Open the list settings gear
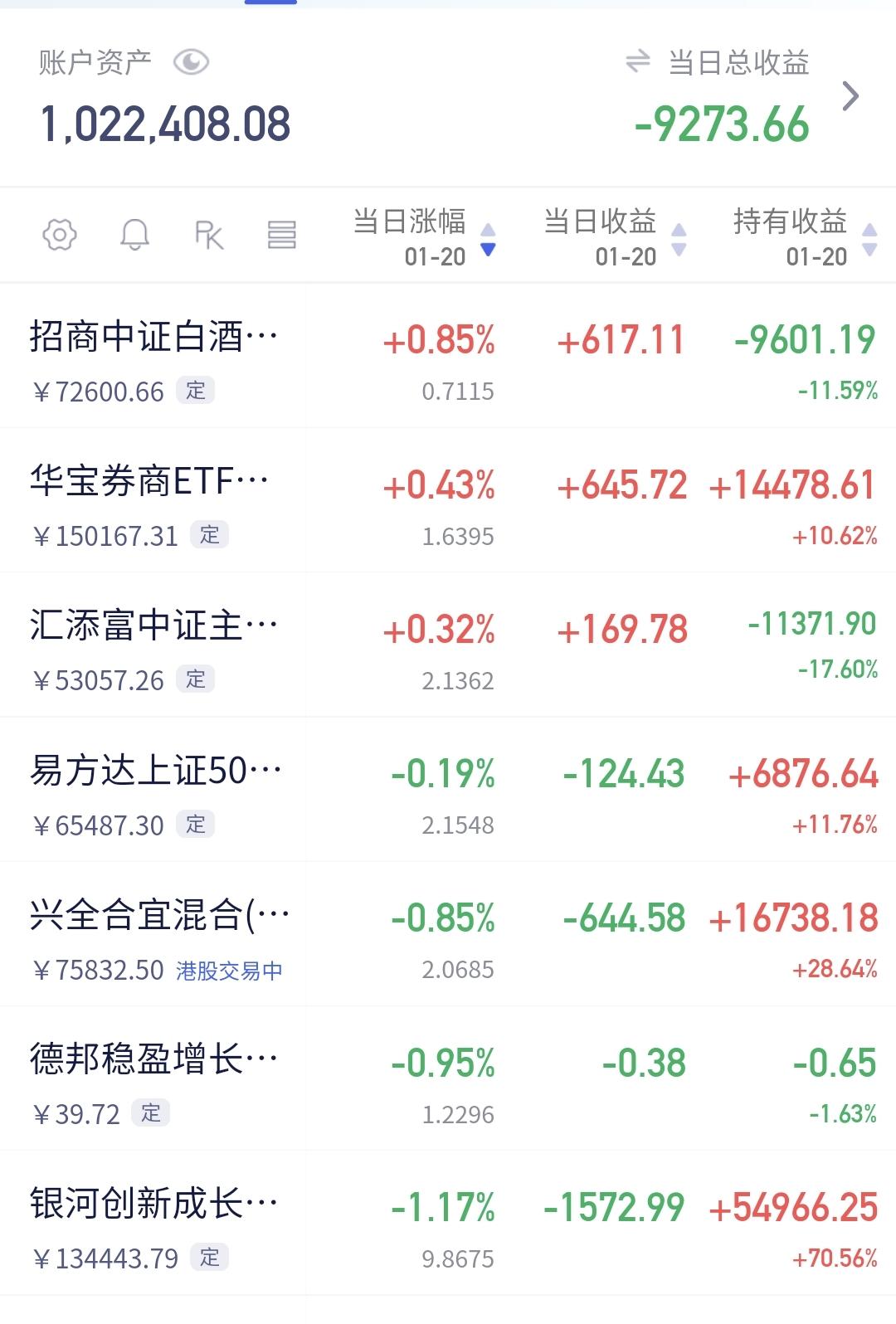 (60, 235)
